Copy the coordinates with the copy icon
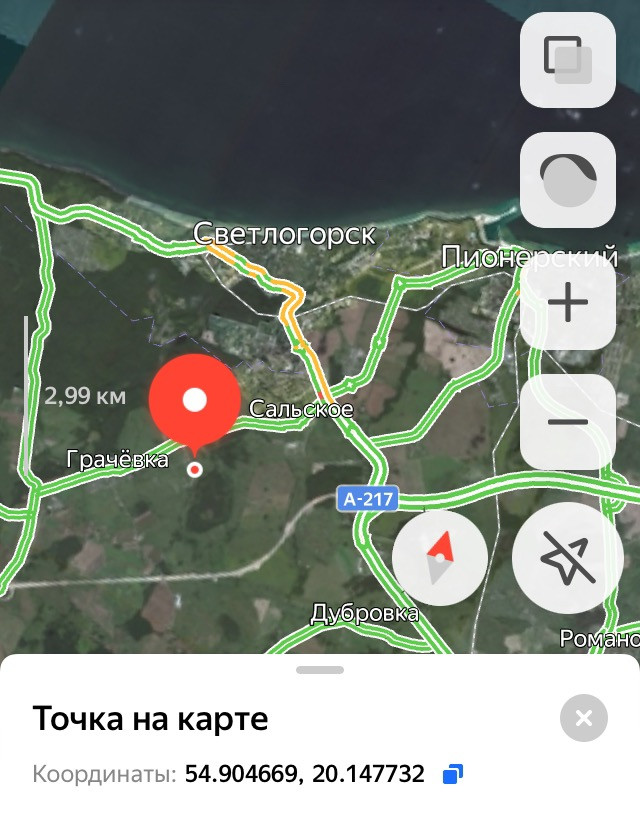Image resolution: width=640 pixels, height=822 pixels. (x=453, y=774)
